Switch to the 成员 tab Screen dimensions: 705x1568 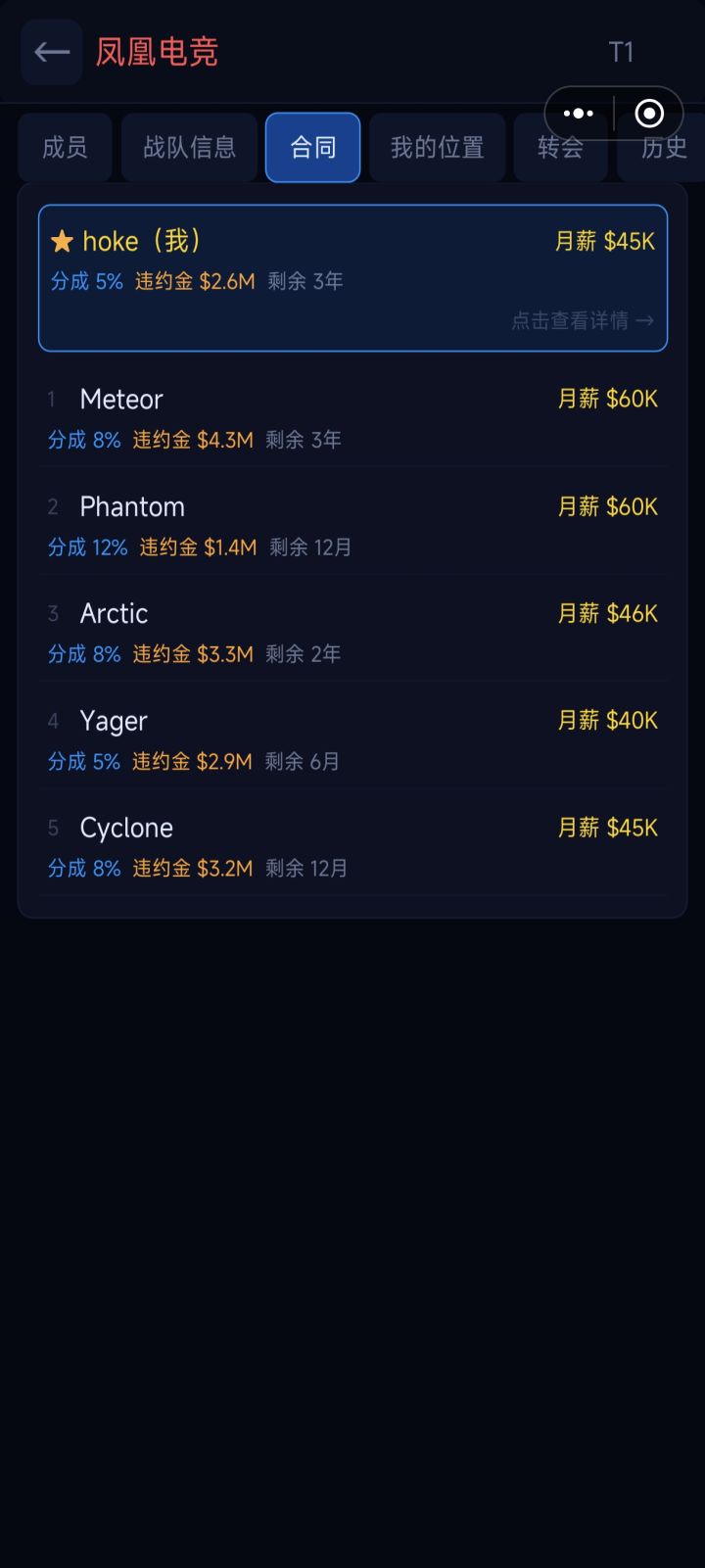pyautogui.click(x=65, y=148)
